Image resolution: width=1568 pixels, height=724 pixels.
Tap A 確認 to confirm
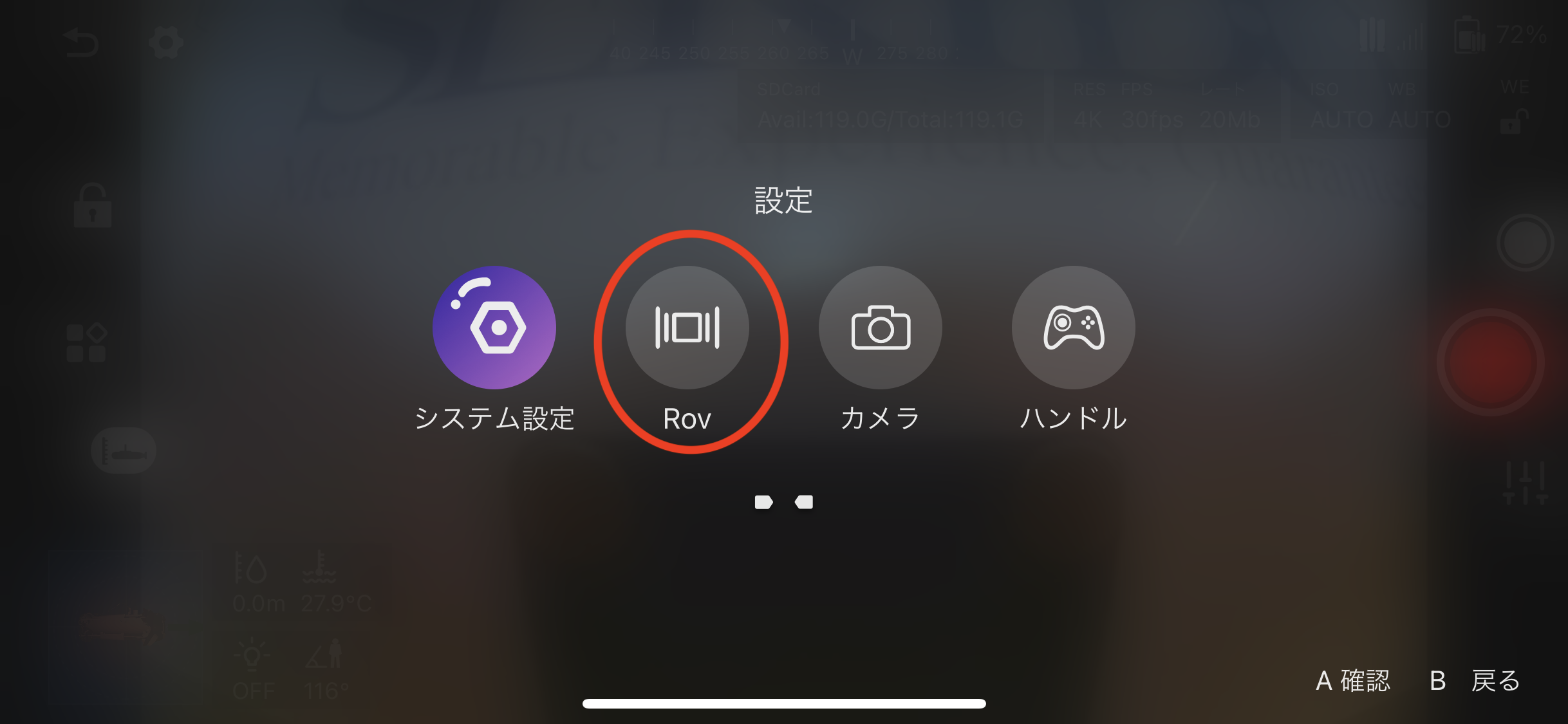(x=1353, y=680)
